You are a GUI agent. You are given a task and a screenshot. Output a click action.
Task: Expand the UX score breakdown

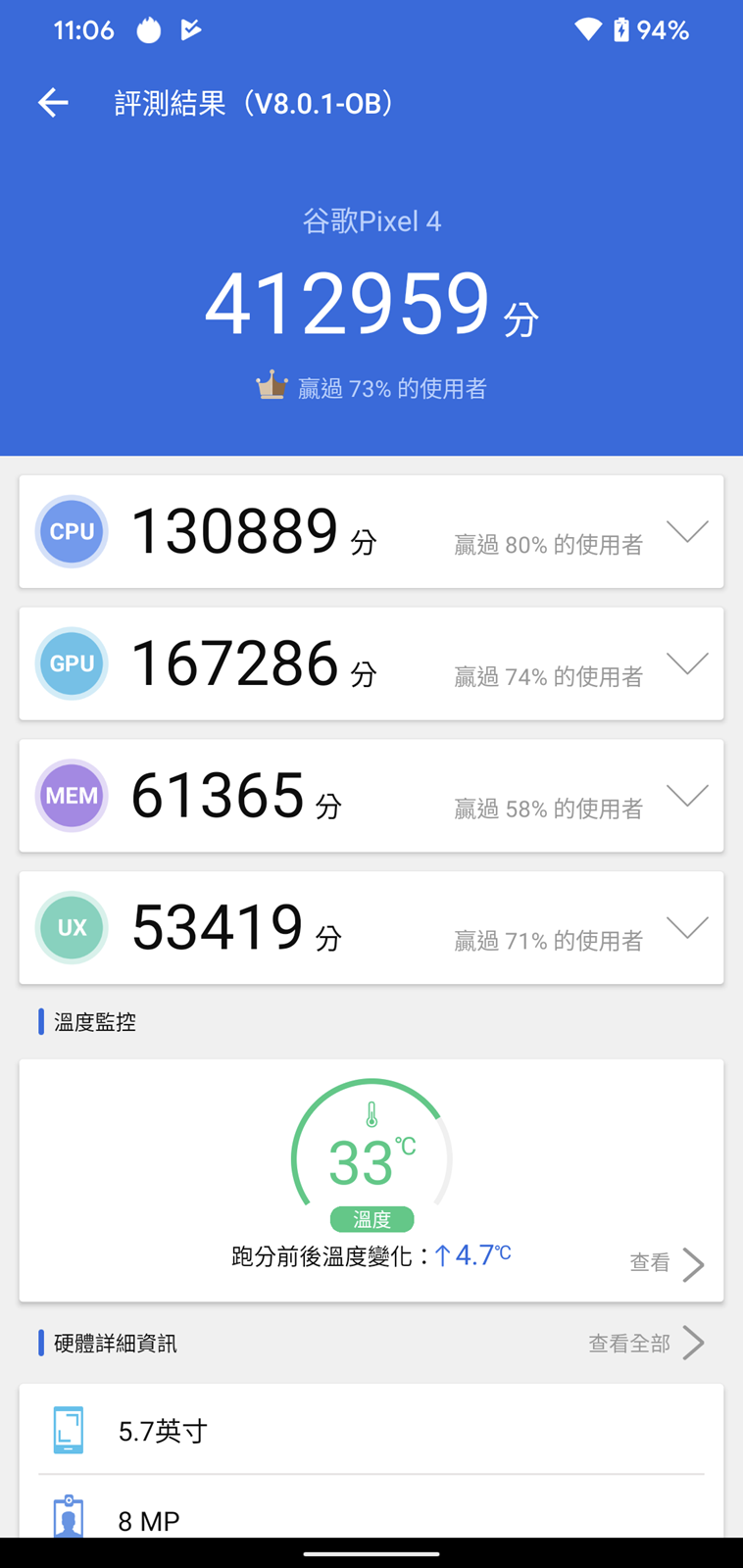[686, 928]
